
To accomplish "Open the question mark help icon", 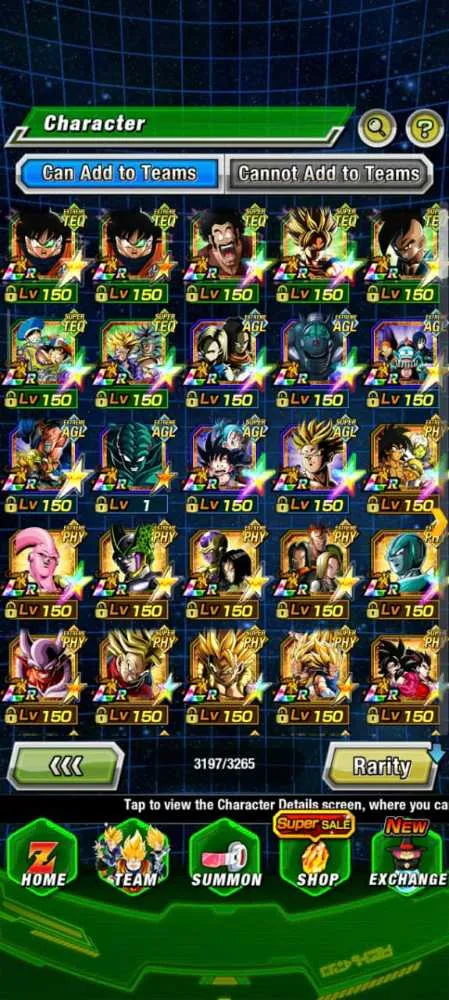I will click(x=425, y=129).
